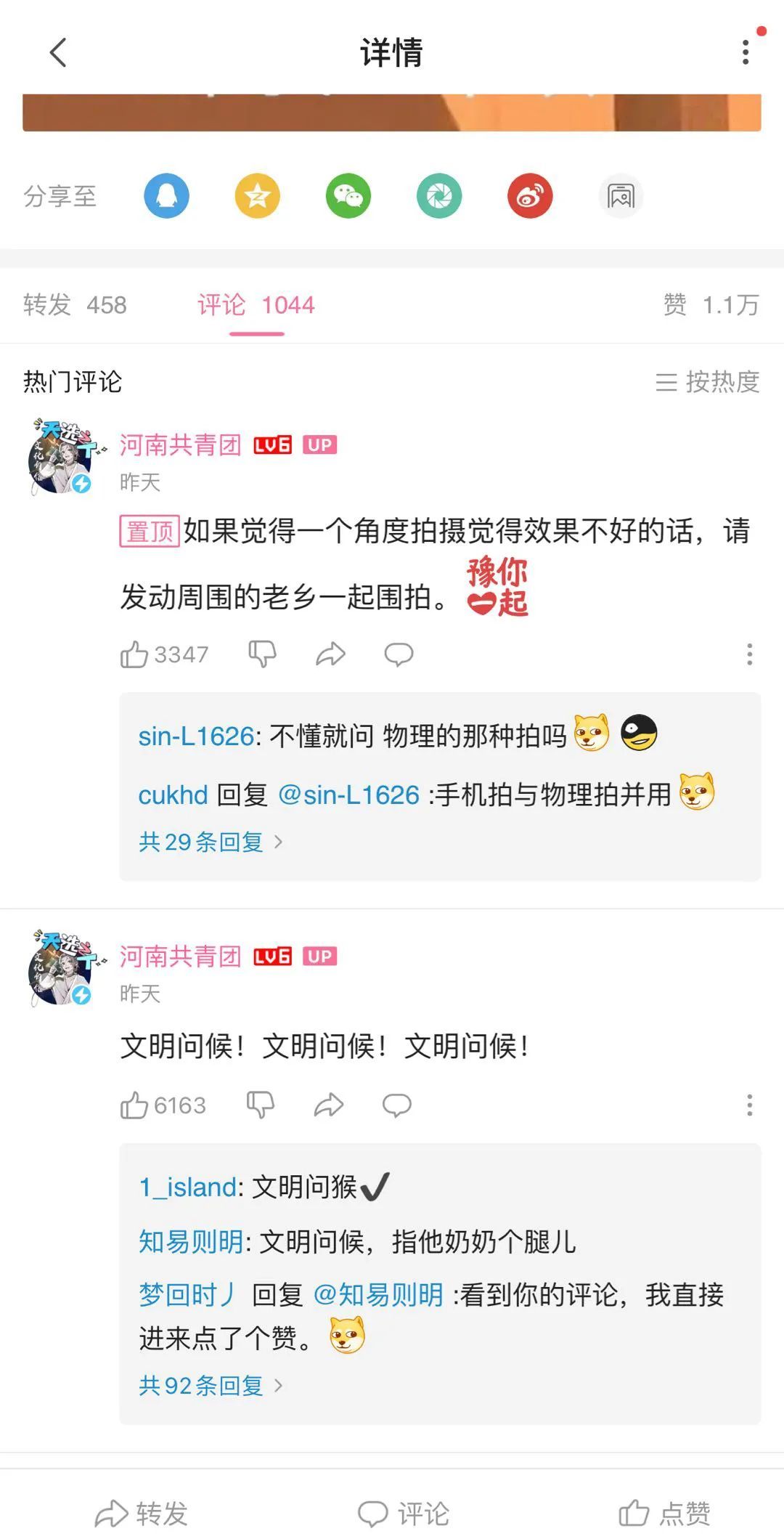Tap the bottom 转发 repost button

142,1514
